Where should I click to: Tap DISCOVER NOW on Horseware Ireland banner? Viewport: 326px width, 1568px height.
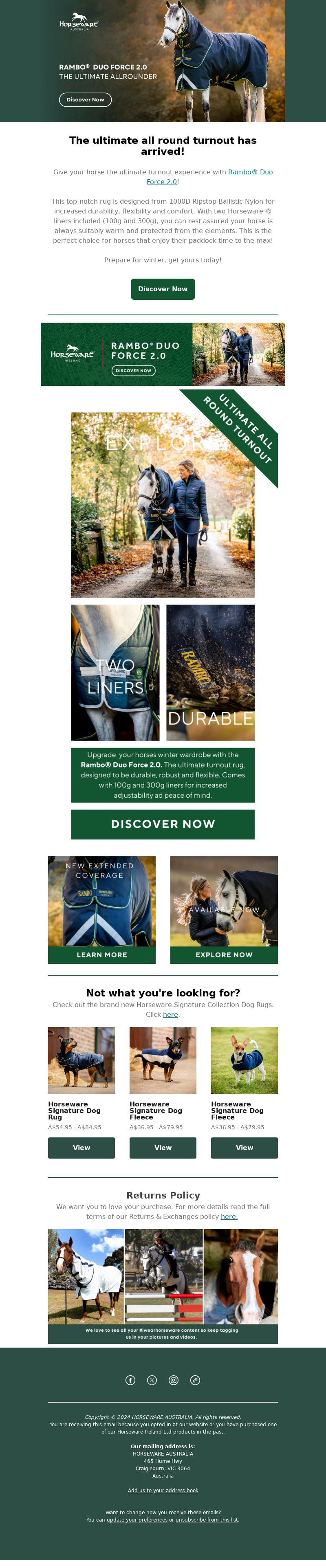click(133, 370)
